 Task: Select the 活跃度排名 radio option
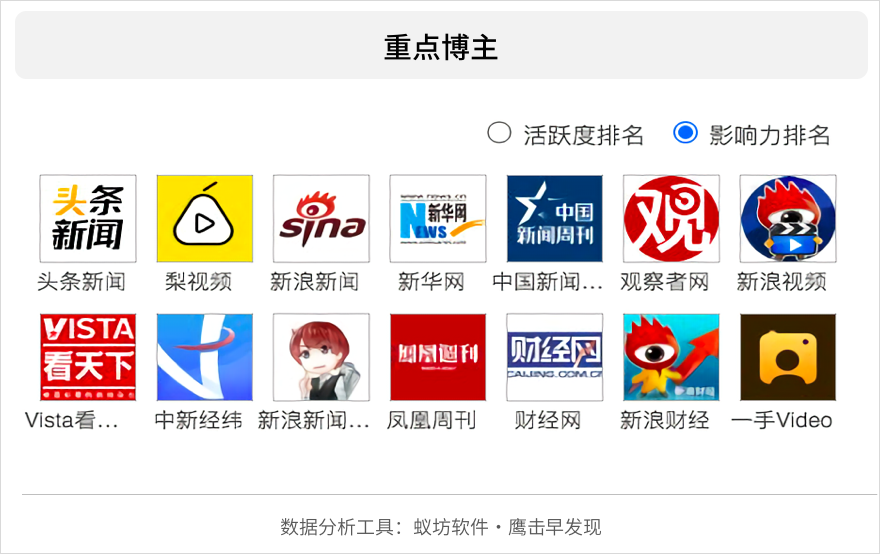click(499, 133)
